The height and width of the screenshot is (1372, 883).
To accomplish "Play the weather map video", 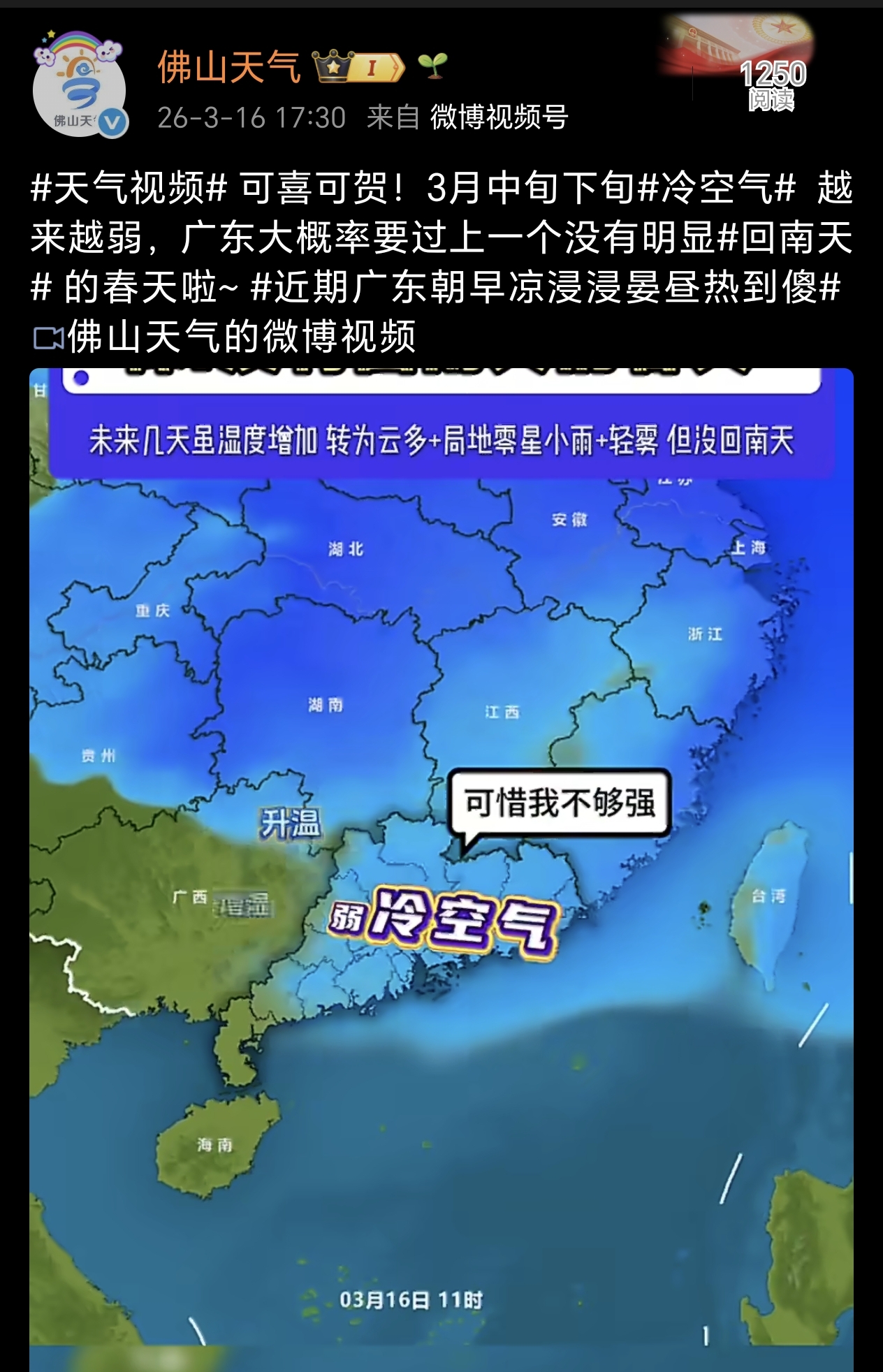I will 441,866.
